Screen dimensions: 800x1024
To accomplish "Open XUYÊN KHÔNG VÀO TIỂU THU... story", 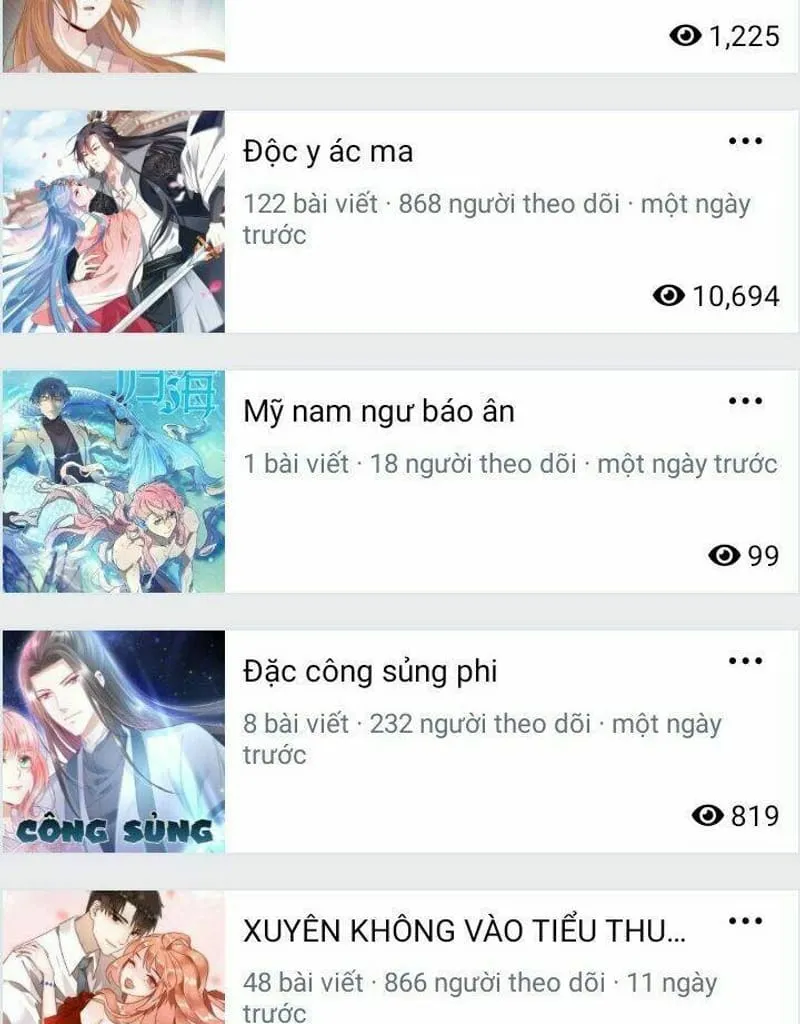I will (x=464, y=931).
